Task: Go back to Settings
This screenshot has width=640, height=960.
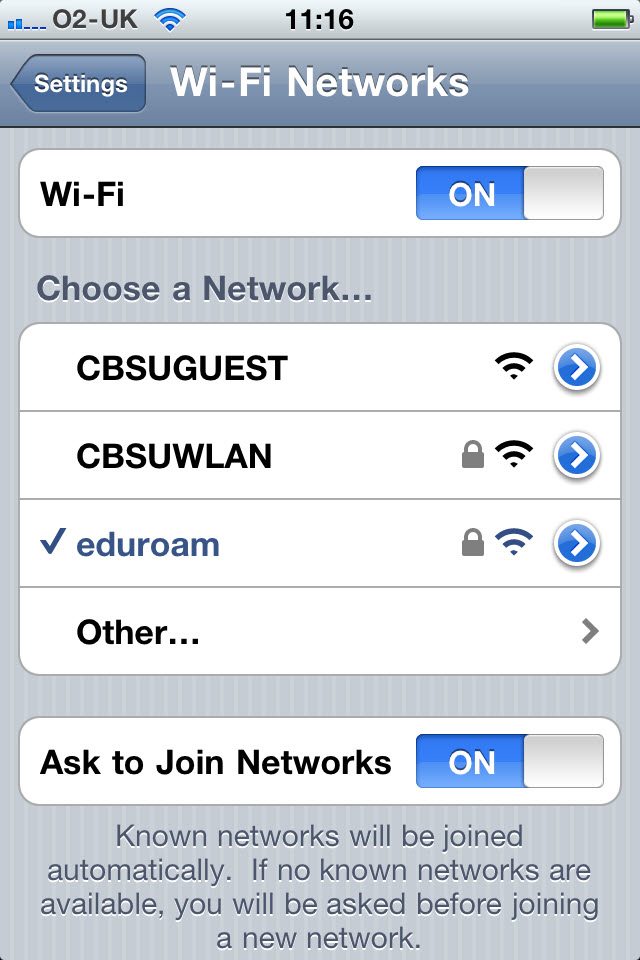Action: (x=78, y=84)
